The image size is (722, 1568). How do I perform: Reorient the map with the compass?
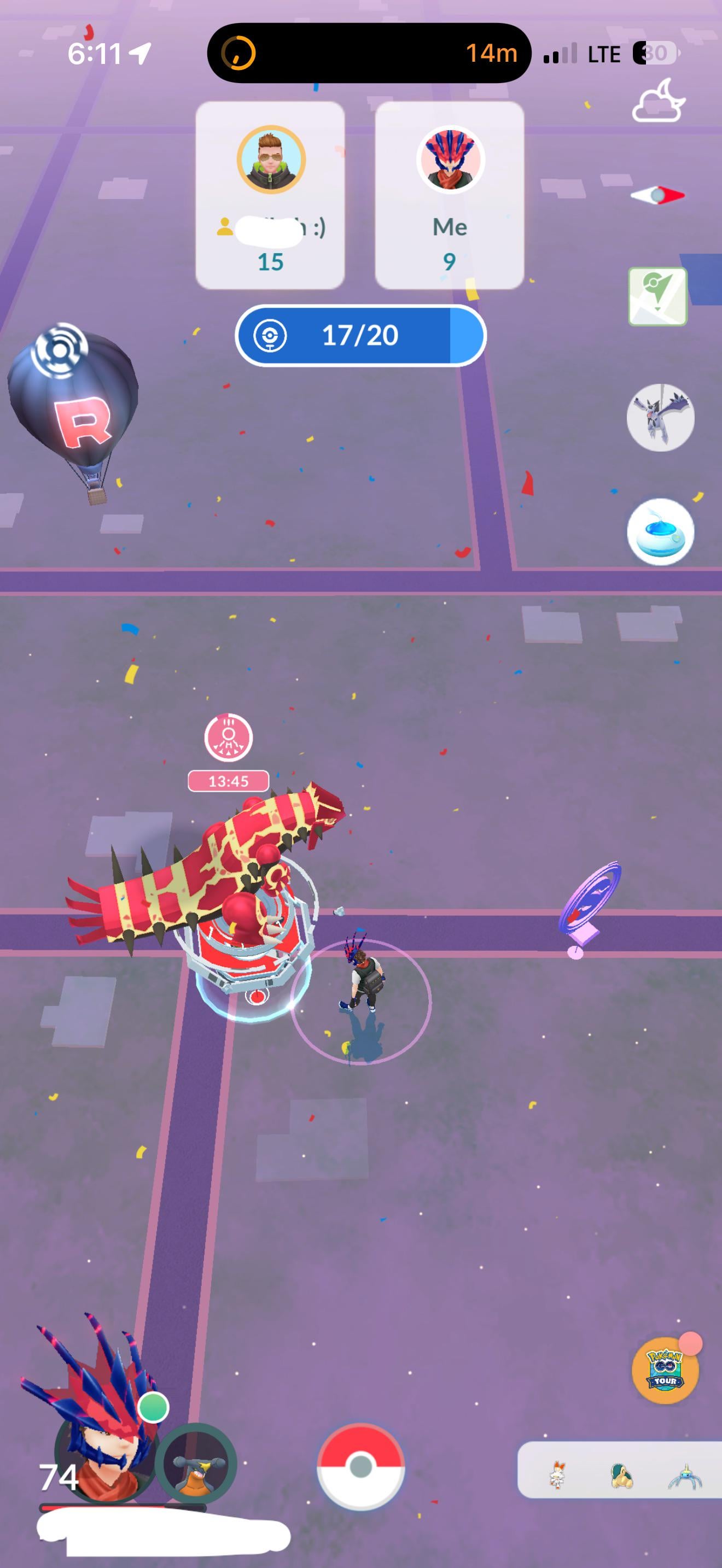pyautogui.click(x=657, y=195)
